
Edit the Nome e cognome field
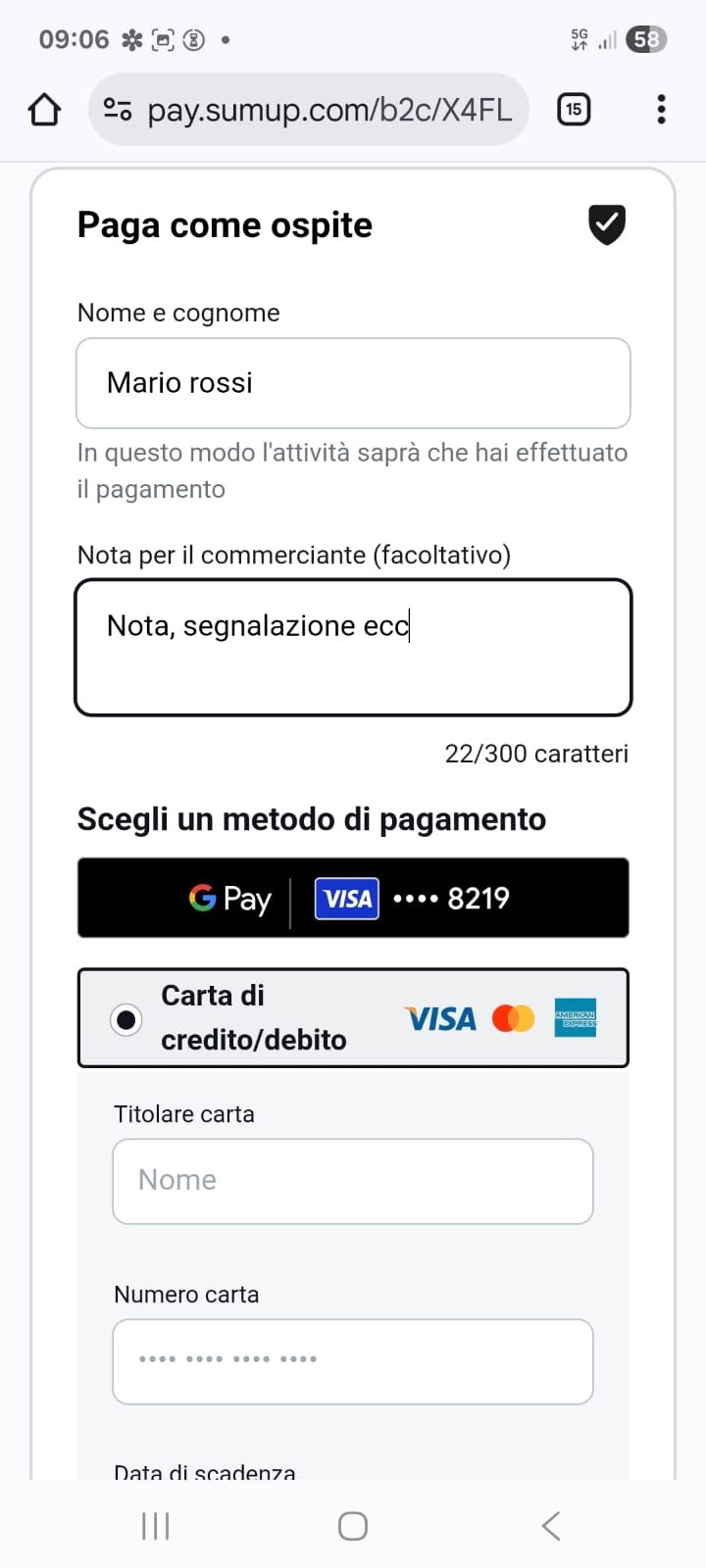(353, 383)
